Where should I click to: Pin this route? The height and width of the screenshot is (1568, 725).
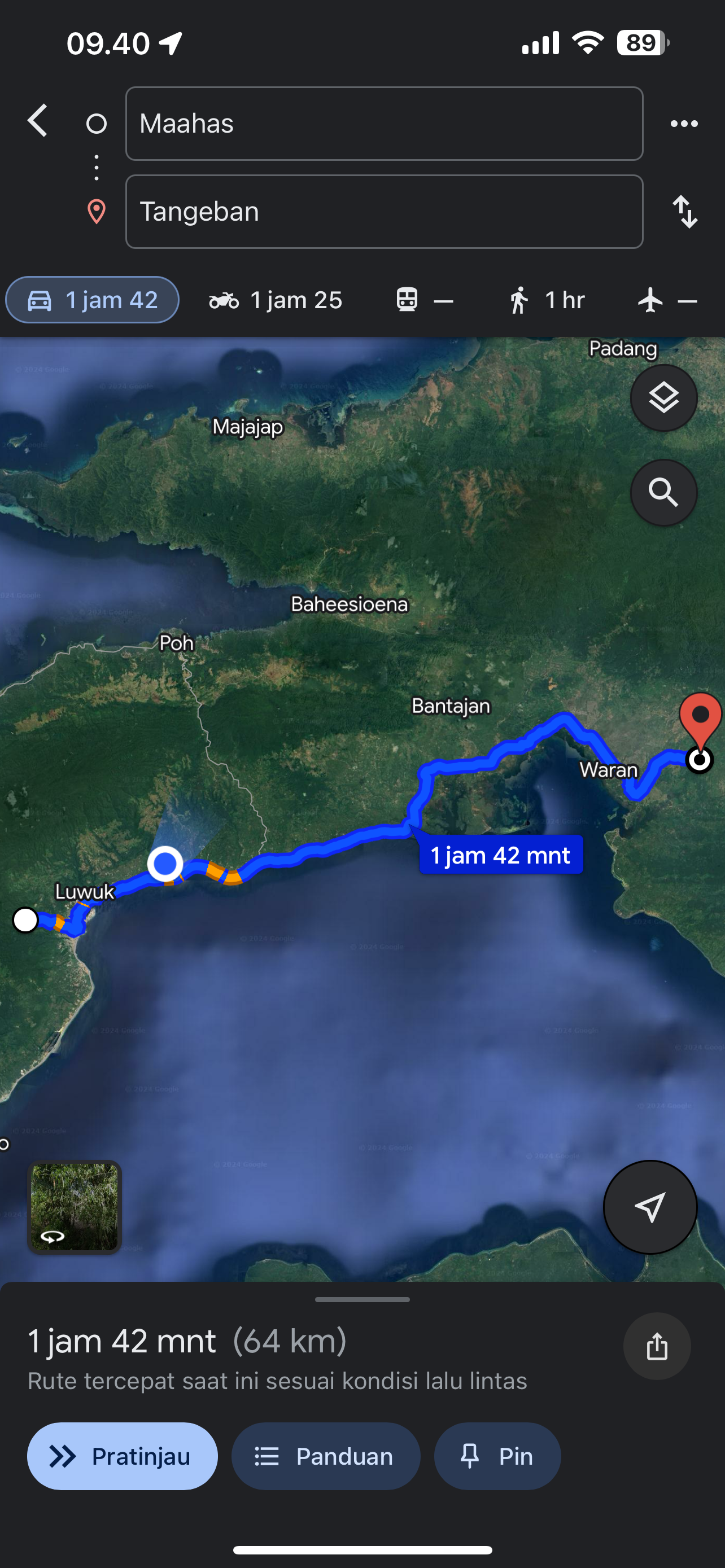(x=497, y=1456)
